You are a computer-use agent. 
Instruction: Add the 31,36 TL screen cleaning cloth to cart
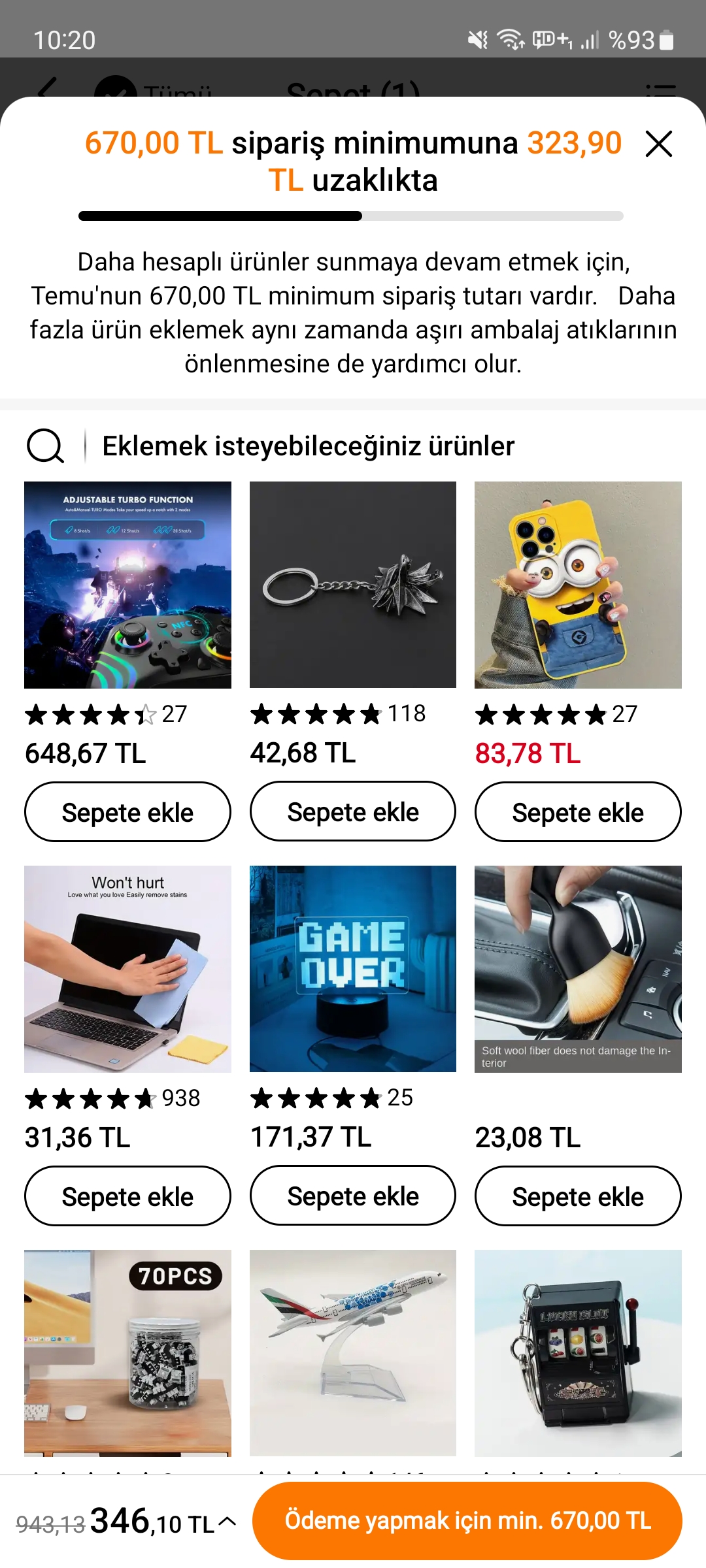click(x=127, y=1196)
